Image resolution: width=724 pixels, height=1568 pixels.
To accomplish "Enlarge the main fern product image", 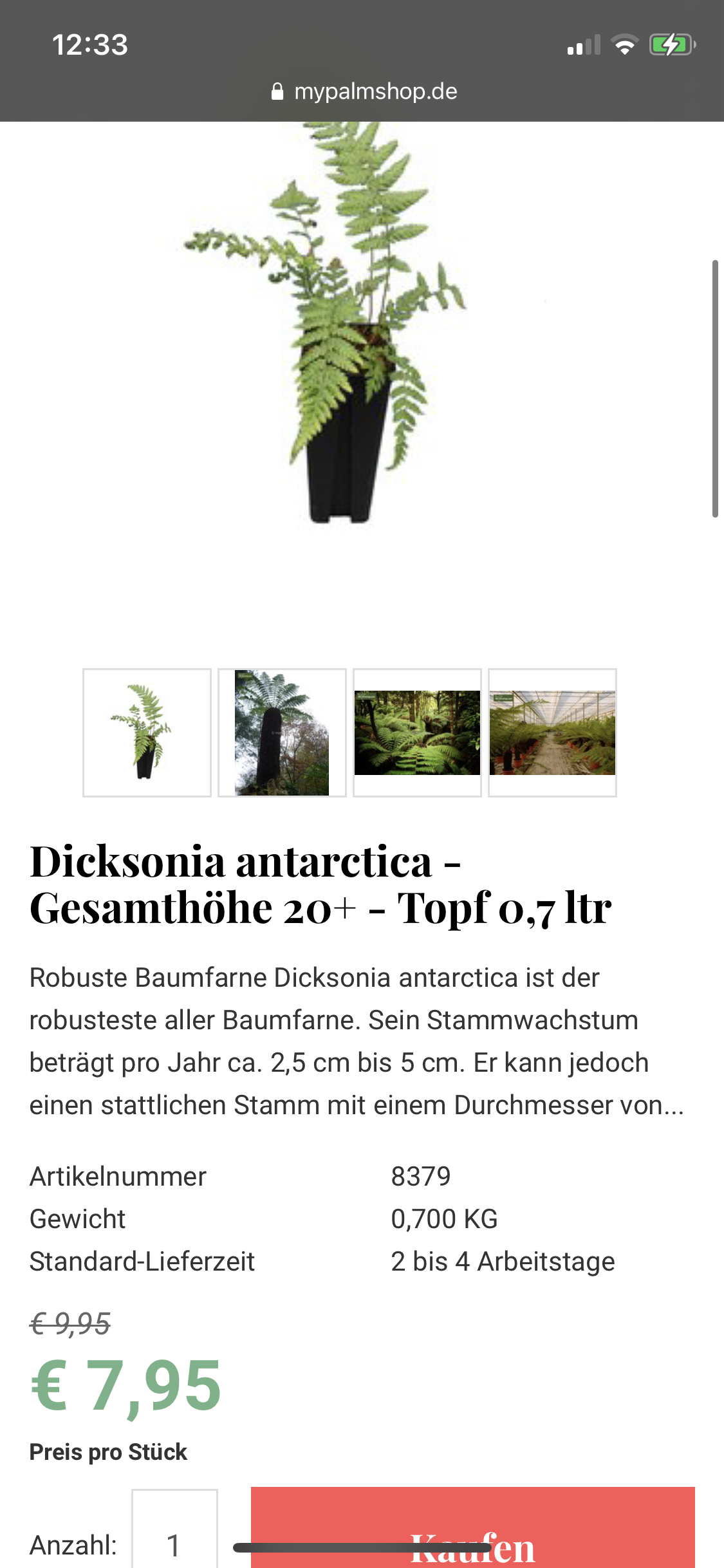I will (324, 322).
